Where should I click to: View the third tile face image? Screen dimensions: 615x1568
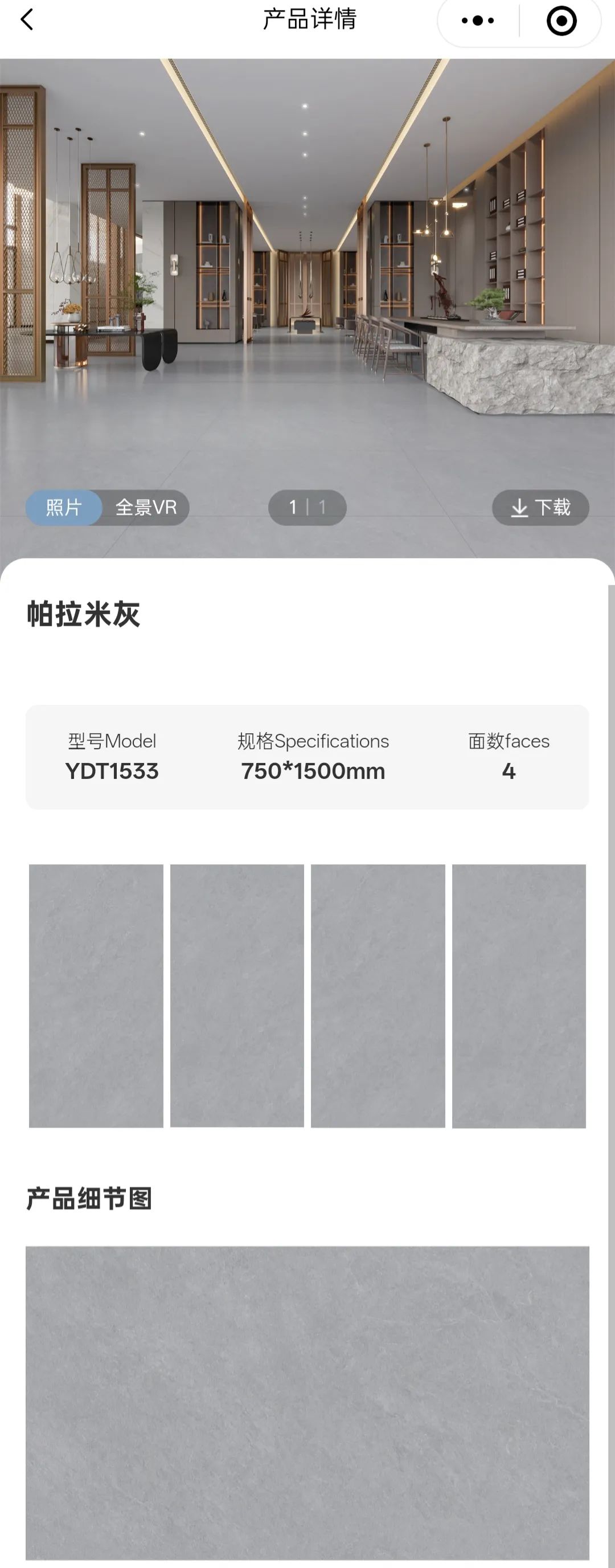(x=378, y=995)
